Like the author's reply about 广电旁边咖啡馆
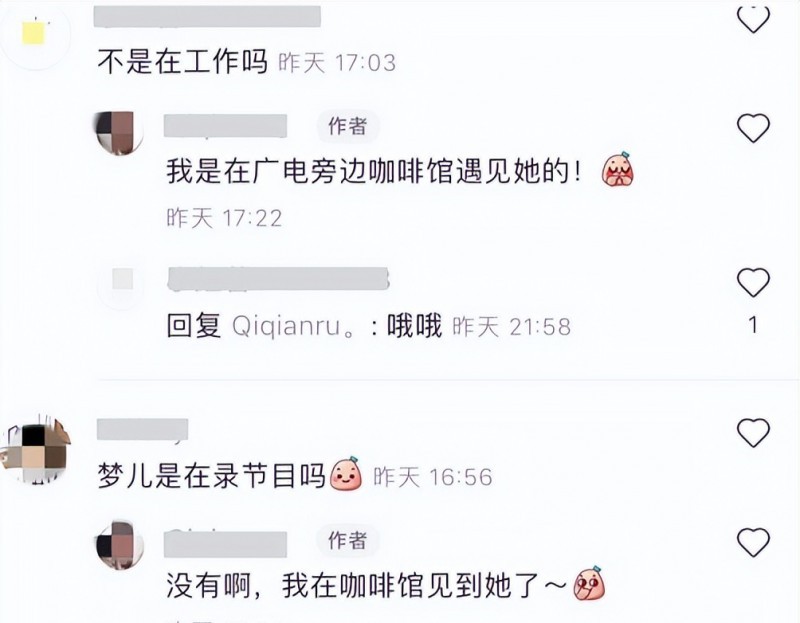The image size is (800, 623). point(753,128)
